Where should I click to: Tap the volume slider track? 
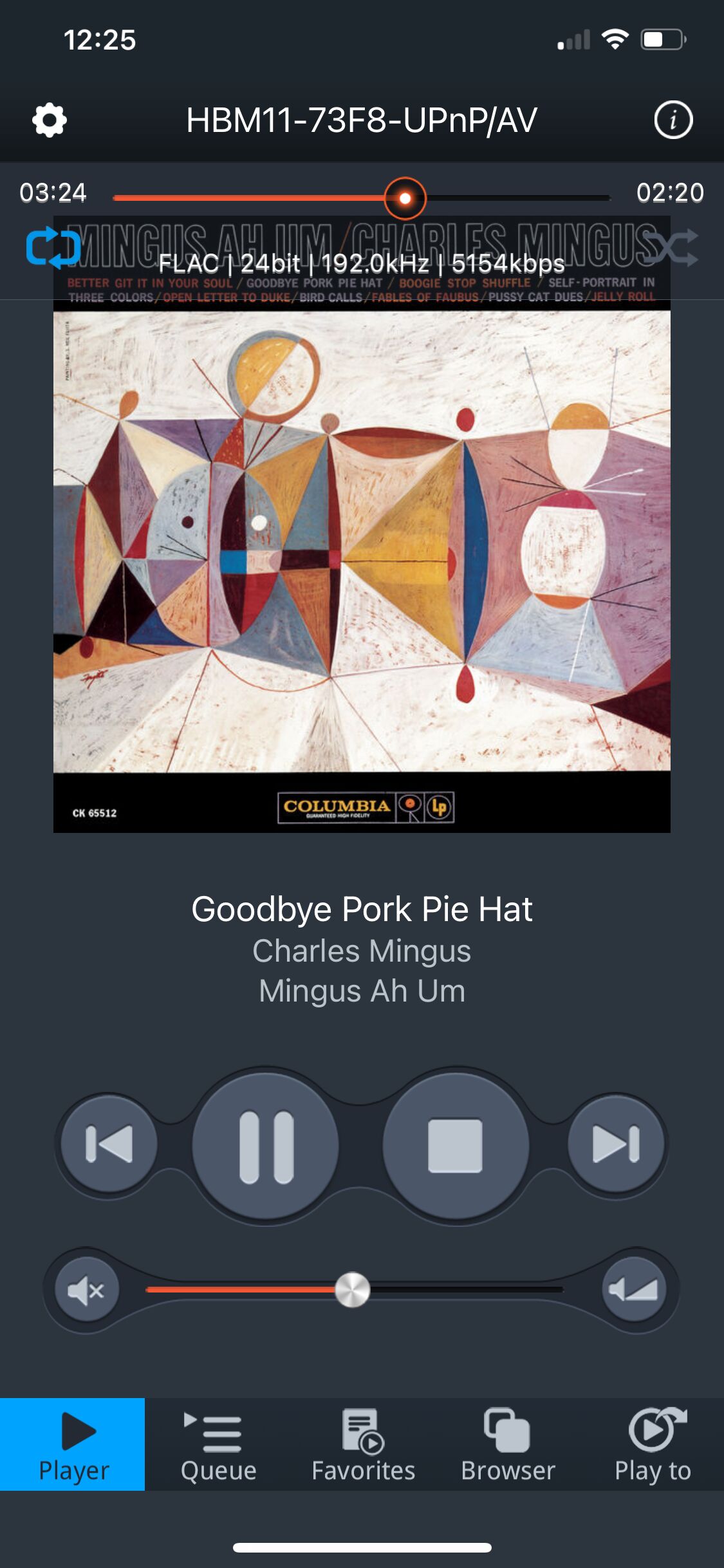(355, 1289)
